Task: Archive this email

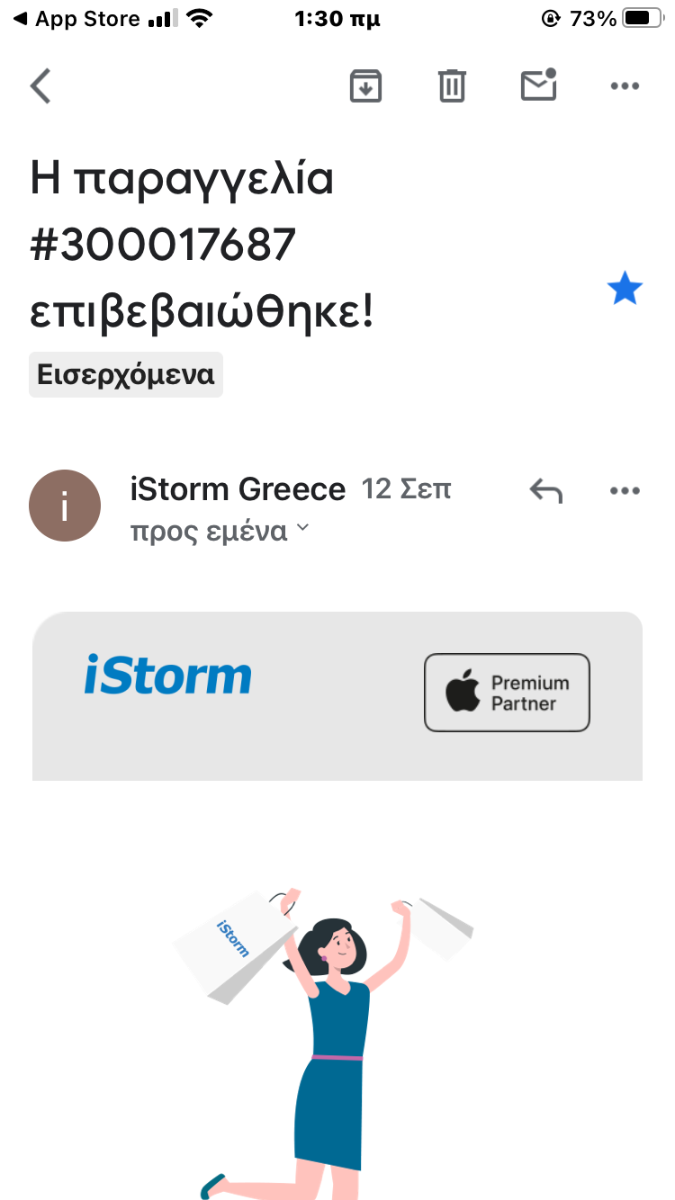Action: (366, 86)
